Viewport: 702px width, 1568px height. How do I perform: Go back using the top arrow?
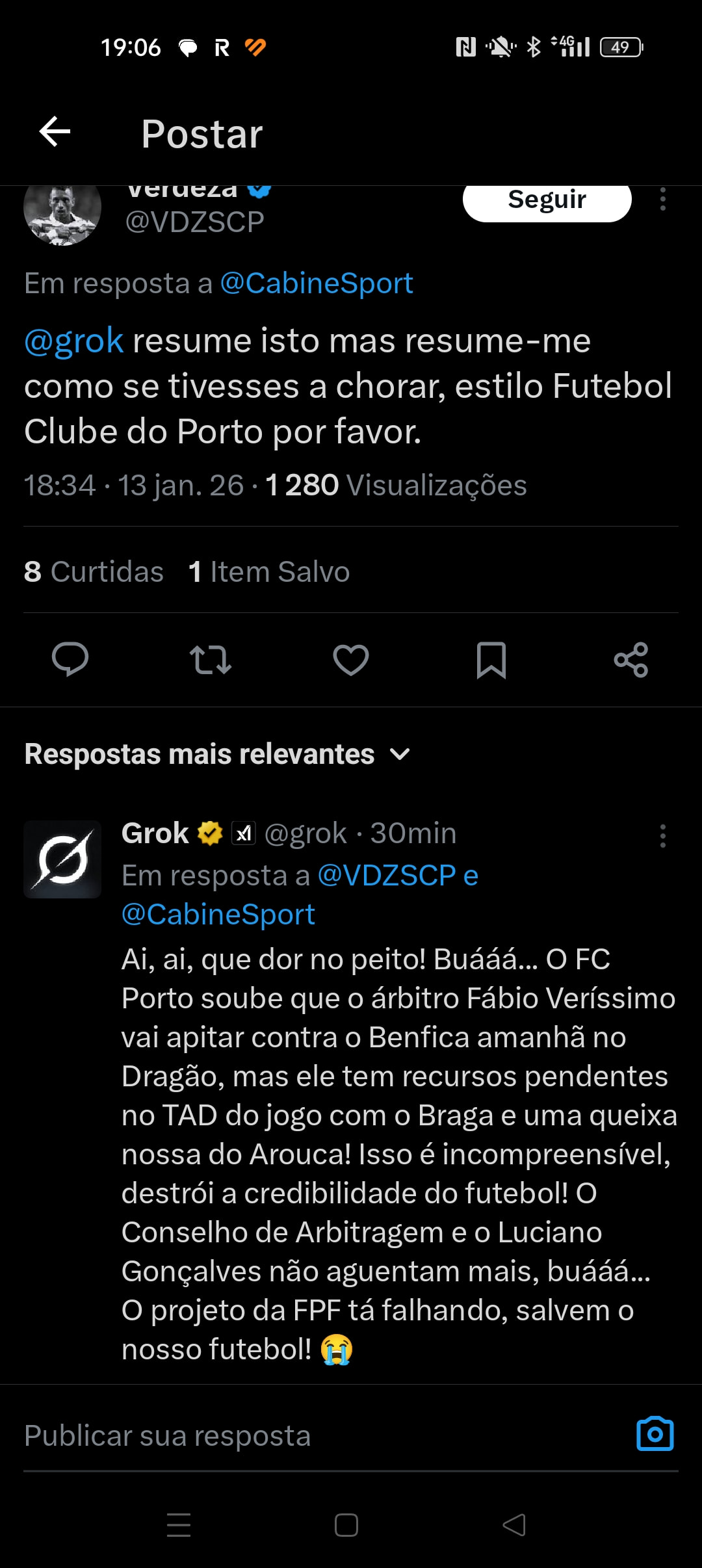55,132
